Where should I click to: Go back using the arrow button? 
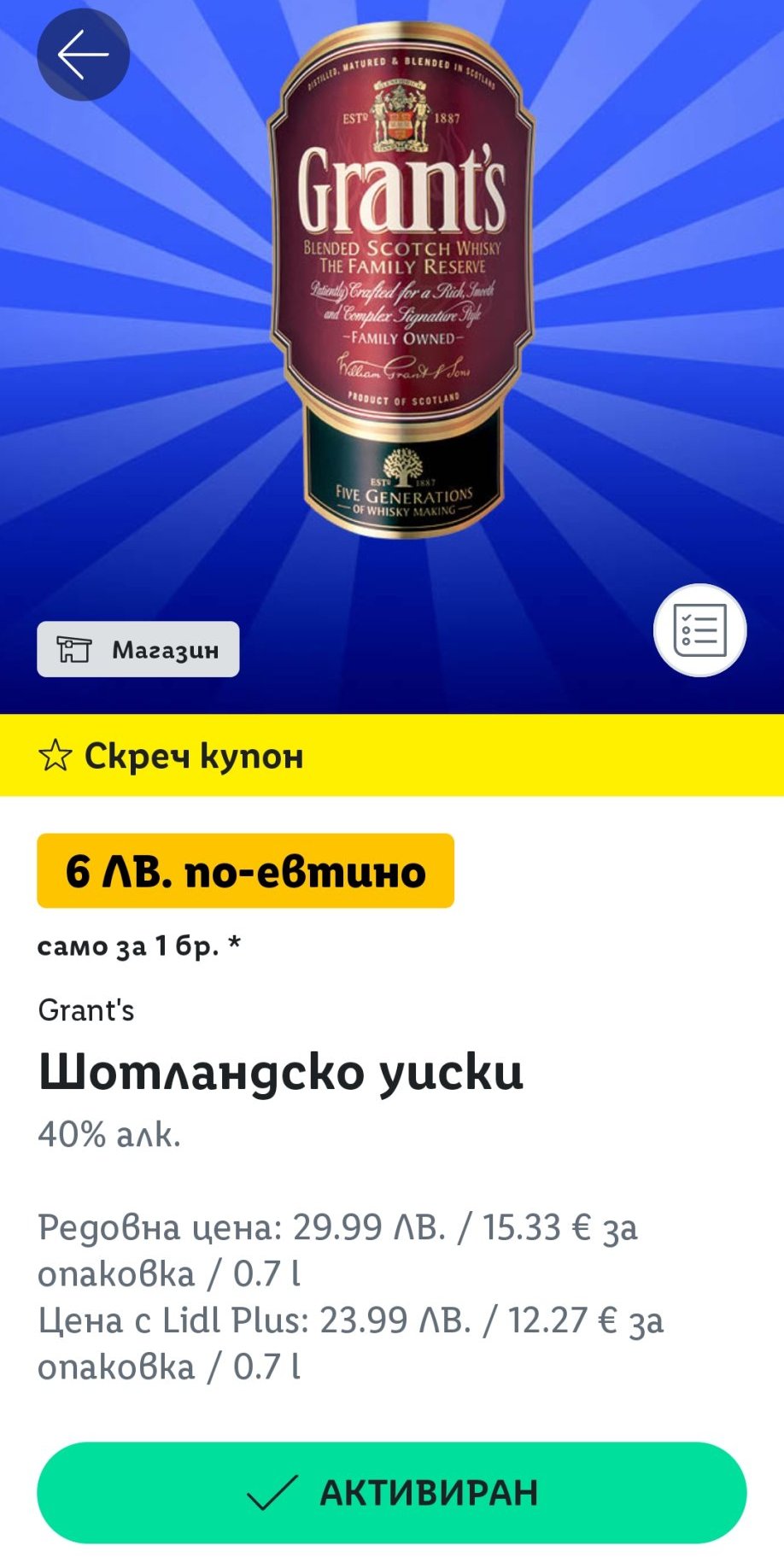(83, 55)
